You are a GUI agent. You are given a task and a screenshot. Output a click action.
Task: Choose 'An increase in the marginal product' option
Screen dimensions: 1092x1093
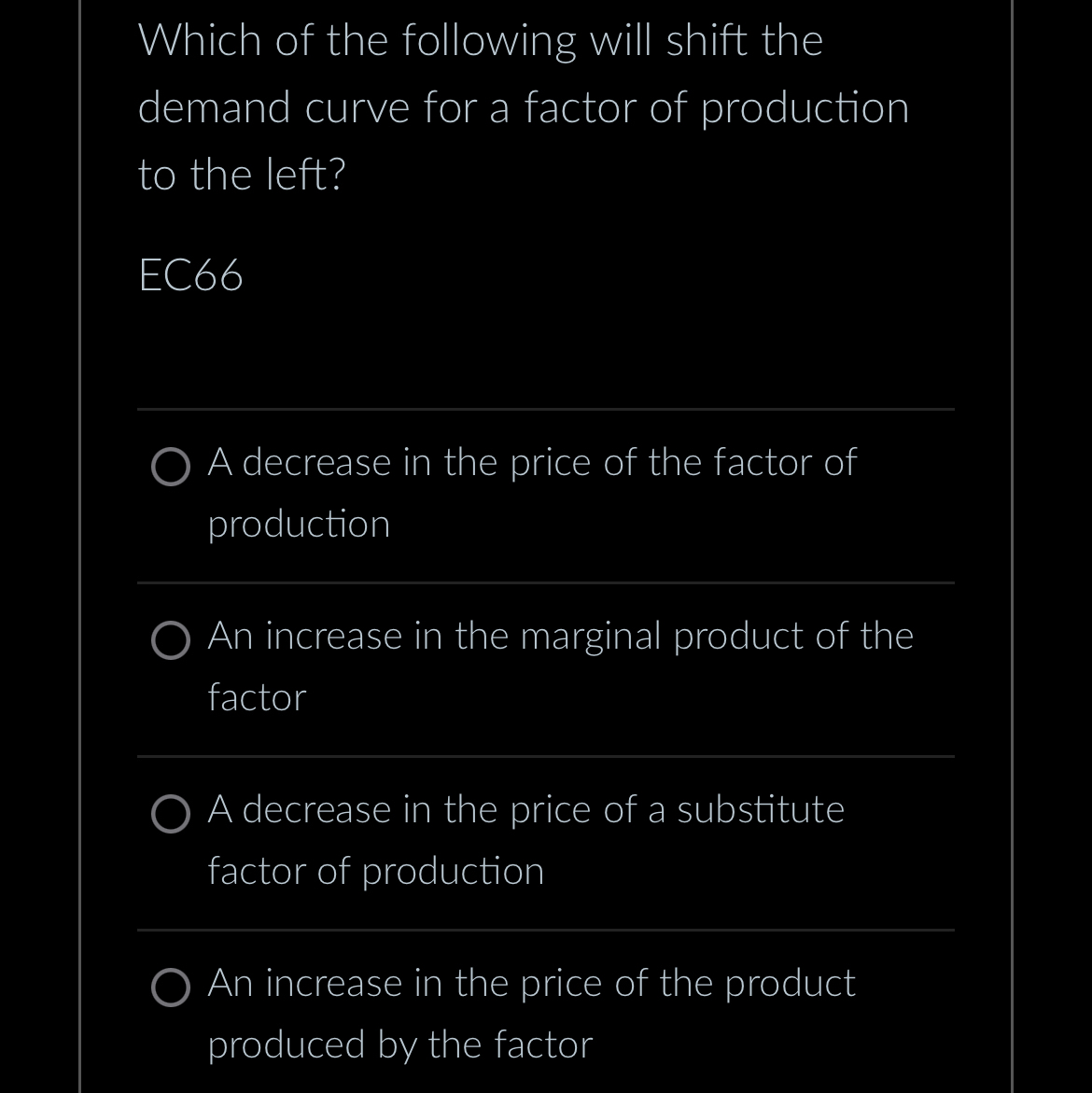(x=170, y=641)
